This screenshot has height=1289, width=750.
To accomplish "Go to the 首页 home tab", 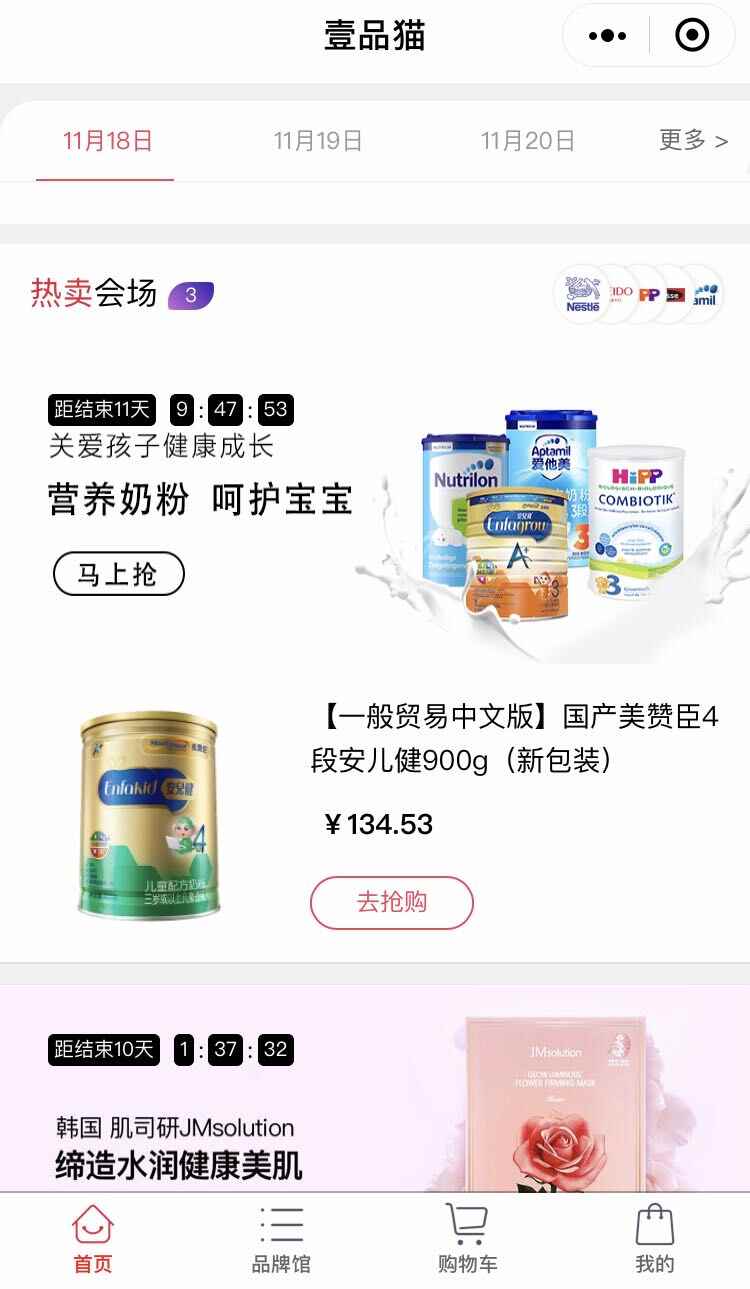I will point(93,1241).
